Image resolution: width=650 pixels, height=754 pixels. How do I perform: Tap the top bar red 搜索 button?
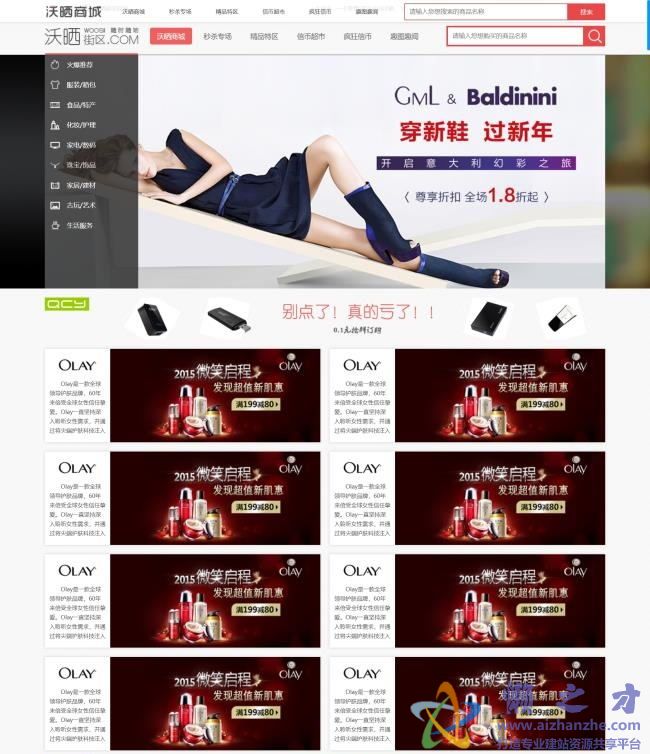coord(585,11)
